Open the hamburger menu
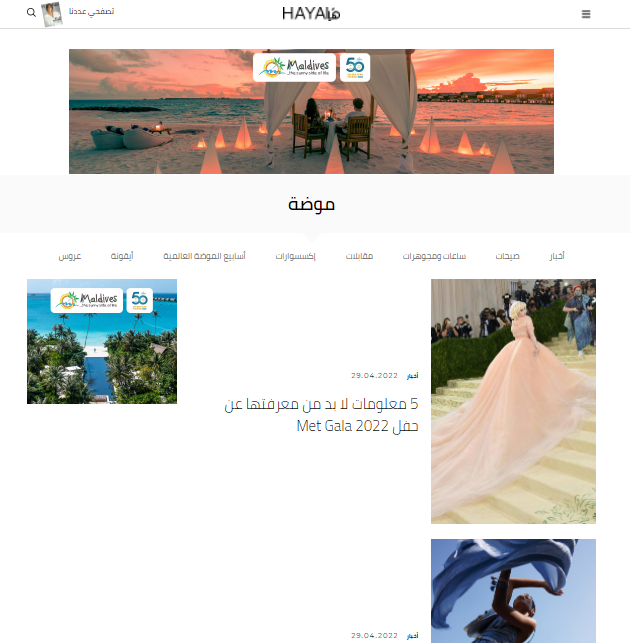Screen dimensions: 630x643 [586, 14]
